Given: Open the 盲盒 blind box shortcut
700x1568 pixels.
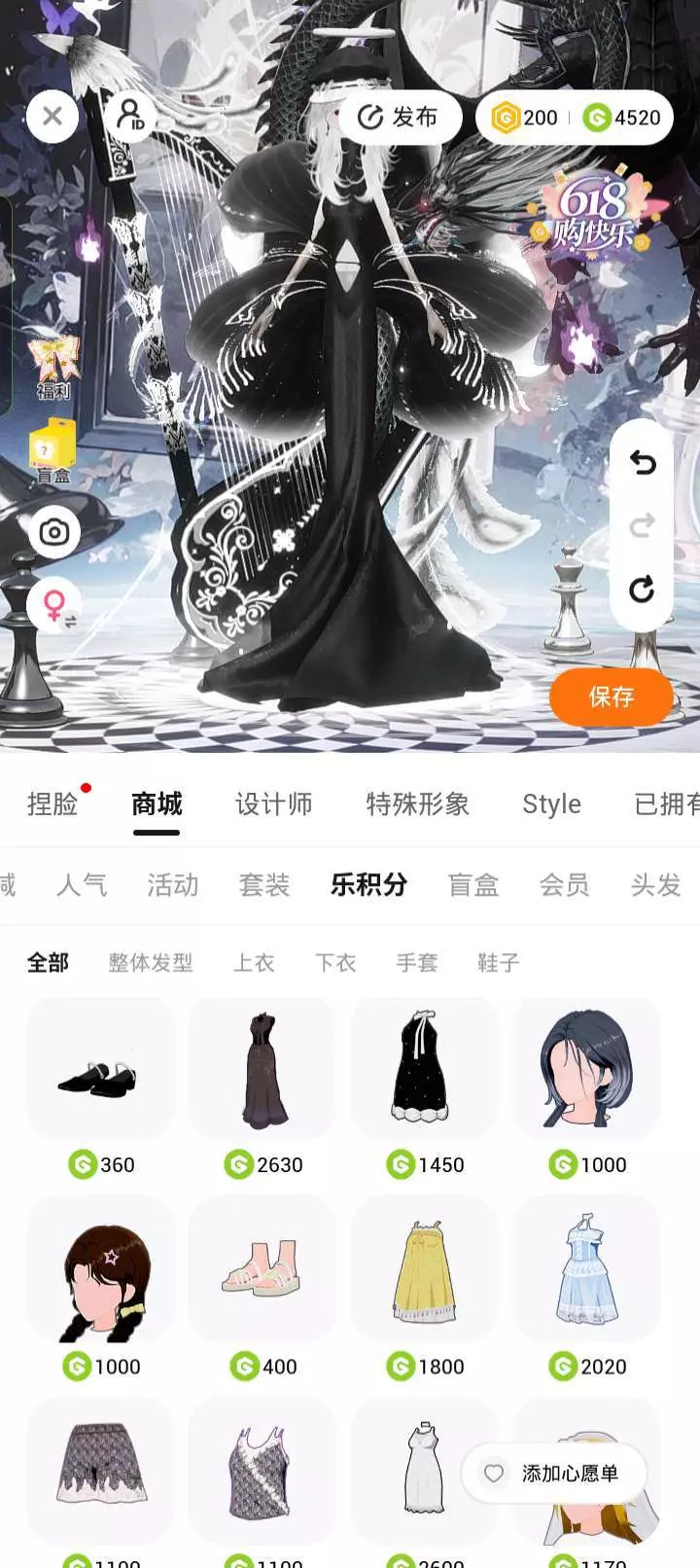Looking at the screenshot, I should pyautogui.click(x=53, y=451).
